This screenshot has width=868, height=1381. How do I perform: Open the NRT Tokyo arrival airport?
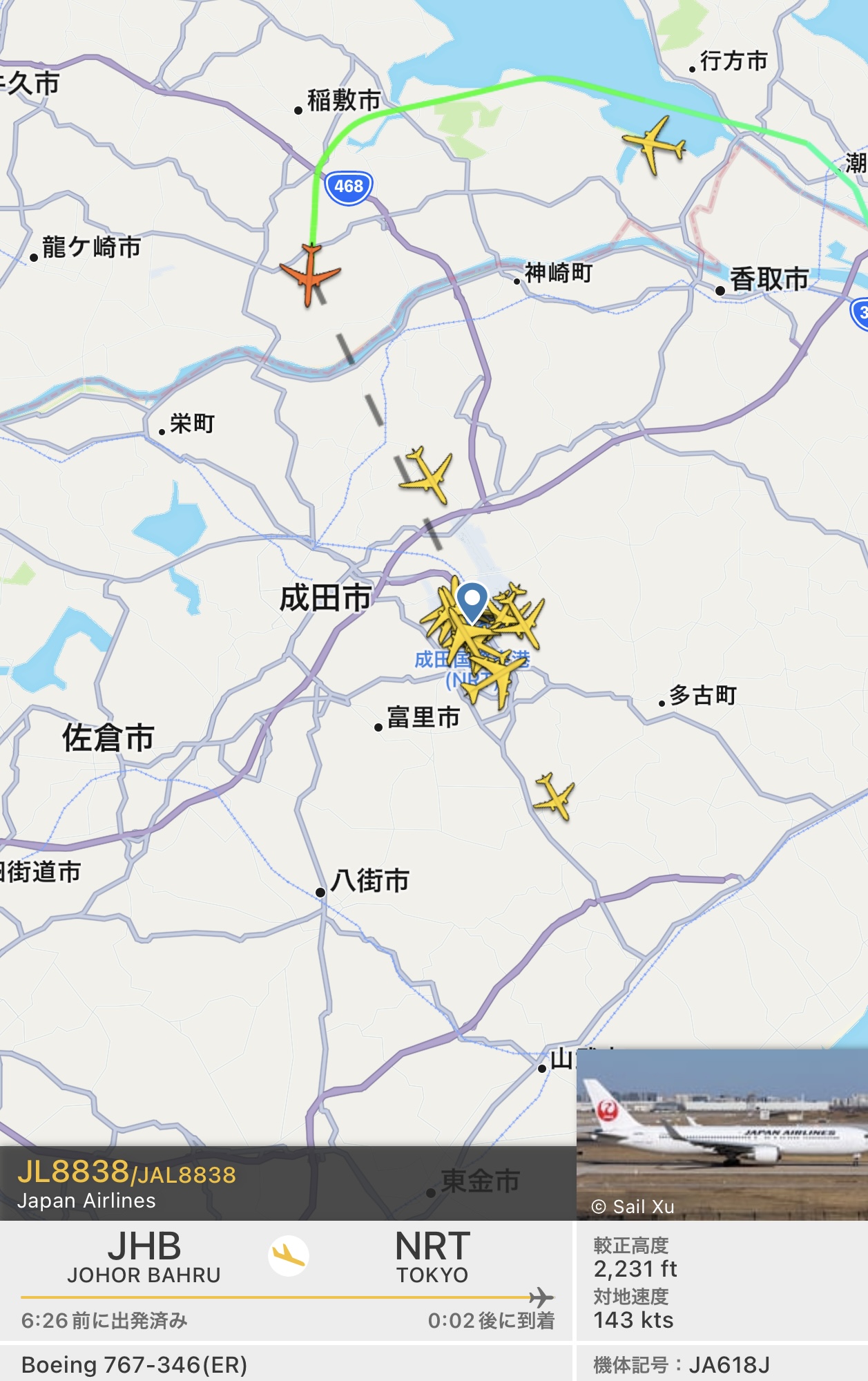(x=432, y=1257)
